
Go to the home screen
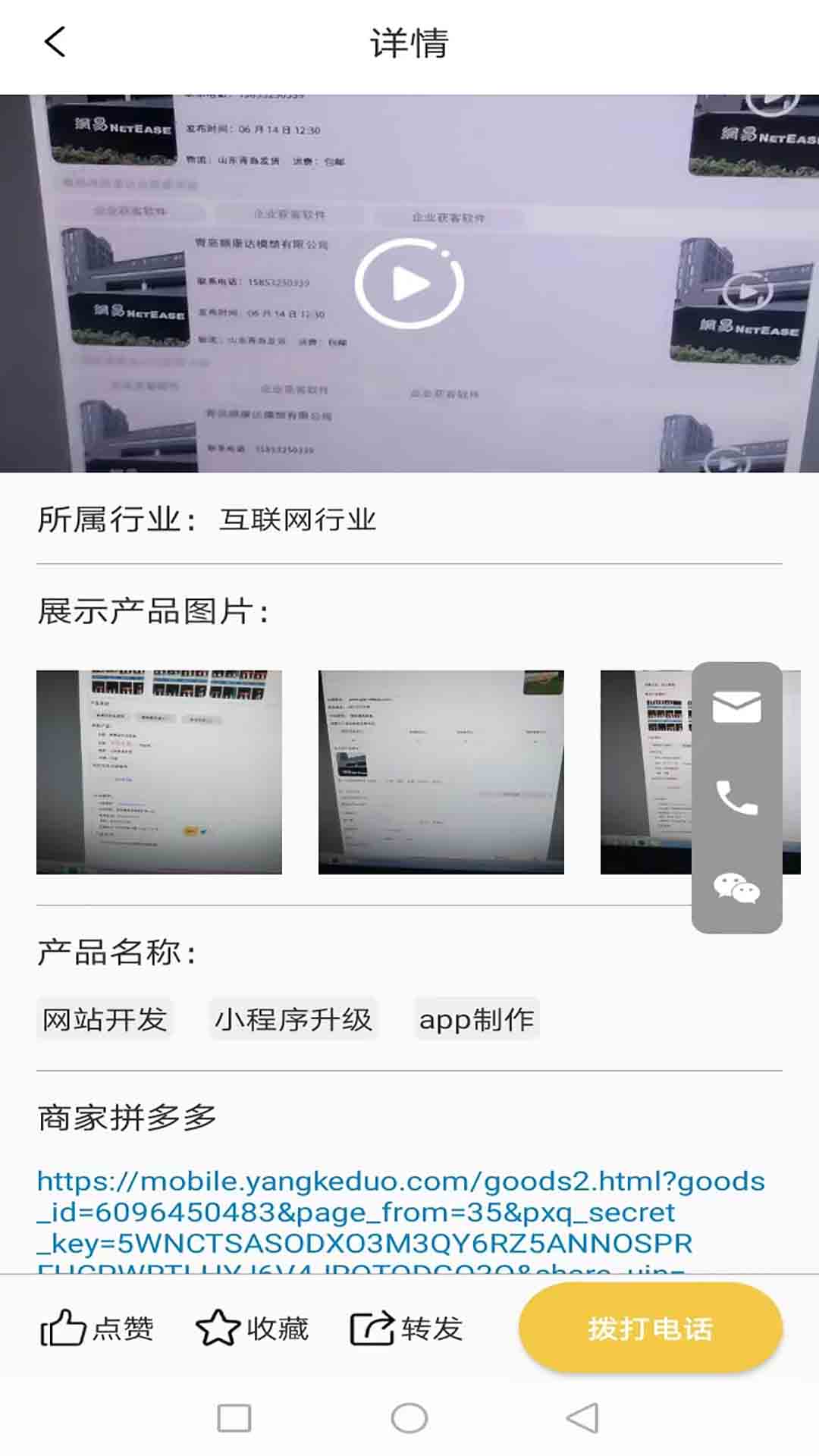[409, 1418]
